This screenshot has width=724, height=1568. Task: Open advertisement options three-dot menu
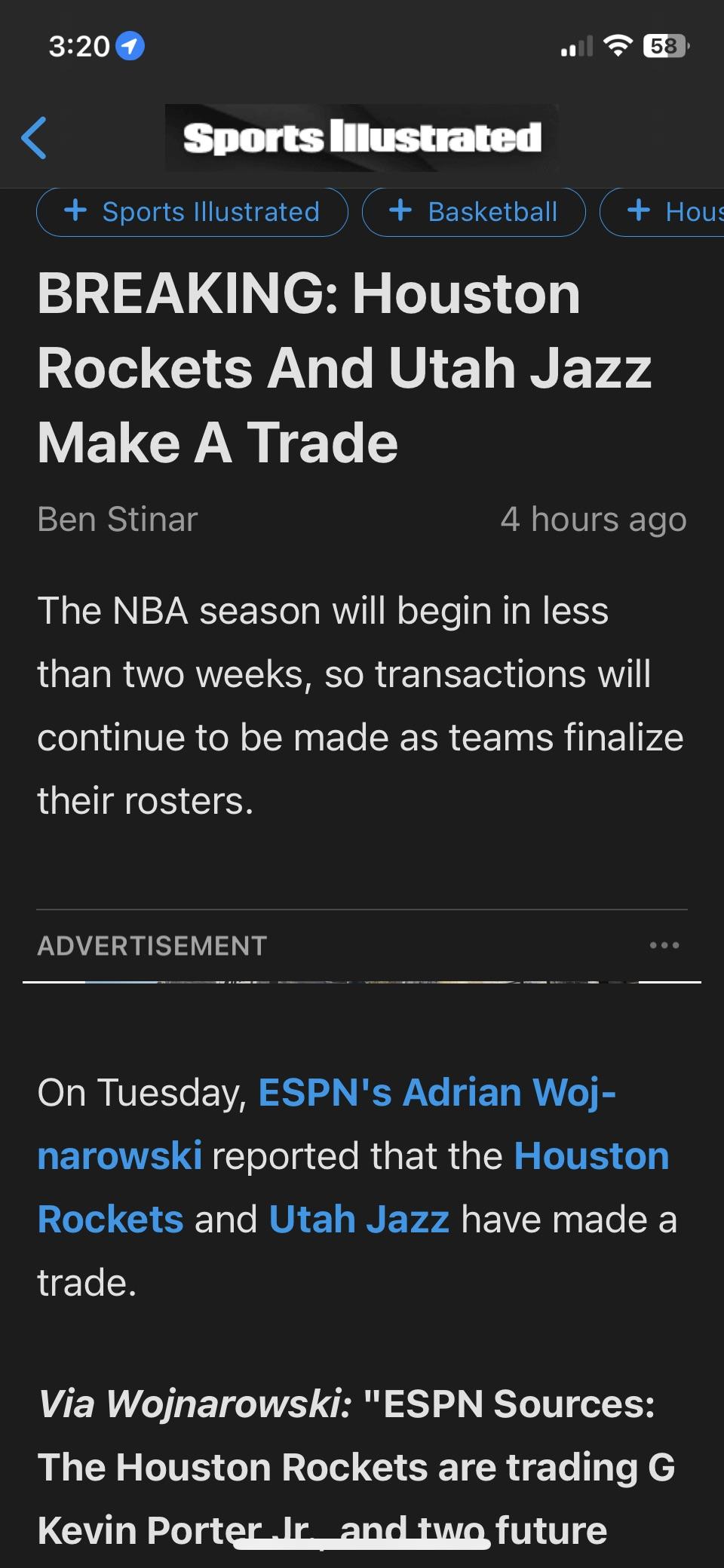[x=664, y=945]
